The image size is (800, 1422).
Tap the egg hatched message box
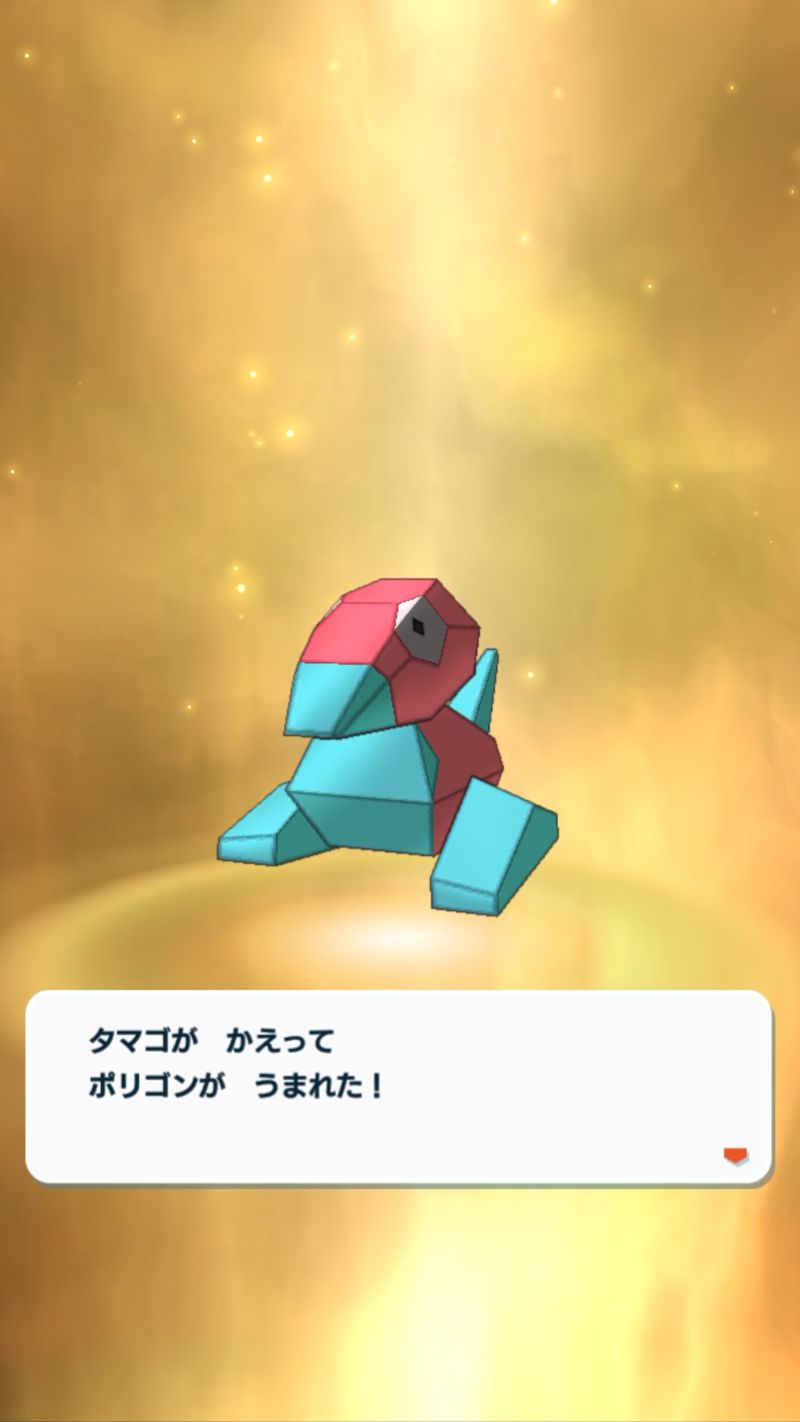[398, 1086]
